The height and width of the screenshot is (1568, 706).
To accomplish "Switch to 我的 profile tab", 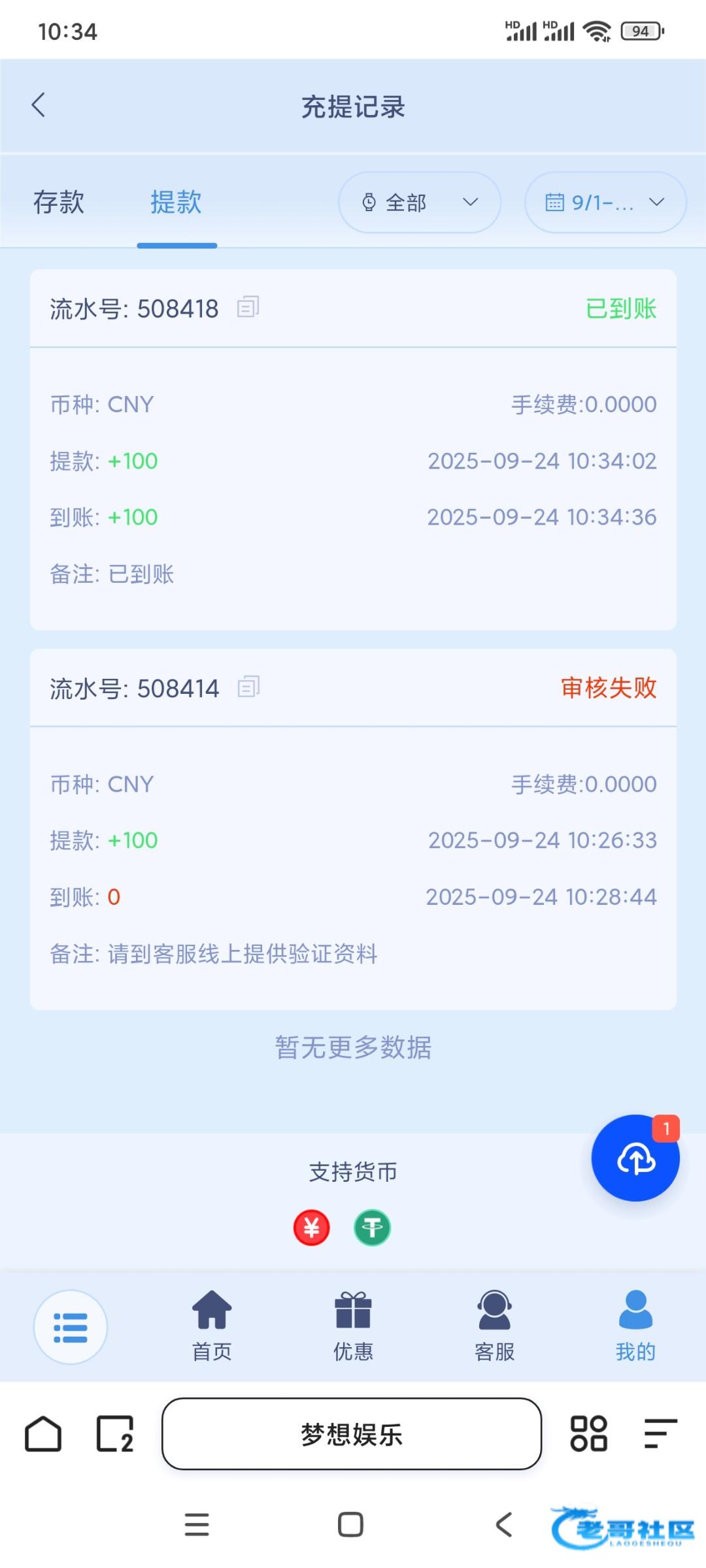I will [635, 1326].
